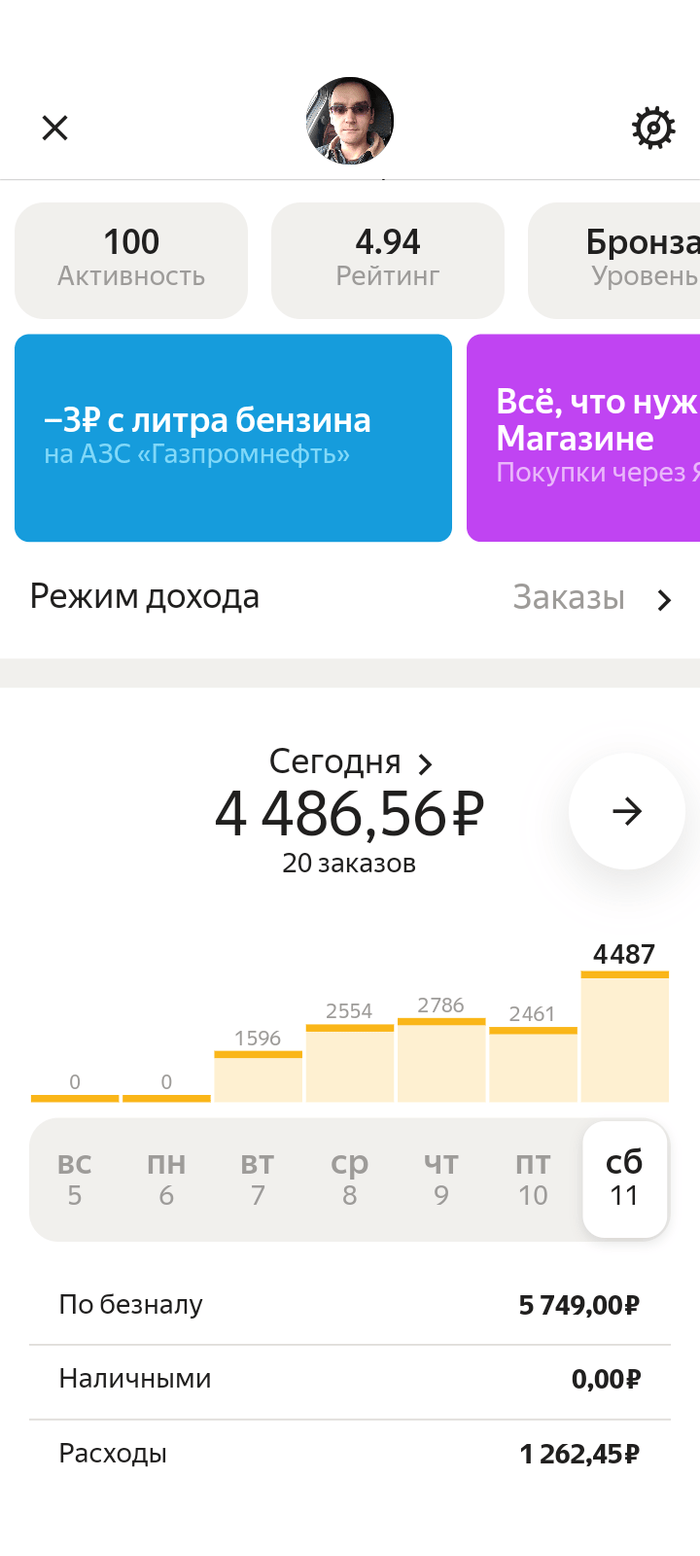Close the profile screen with the X
This screenshot has width=700, height=1556.
(54, 128)
